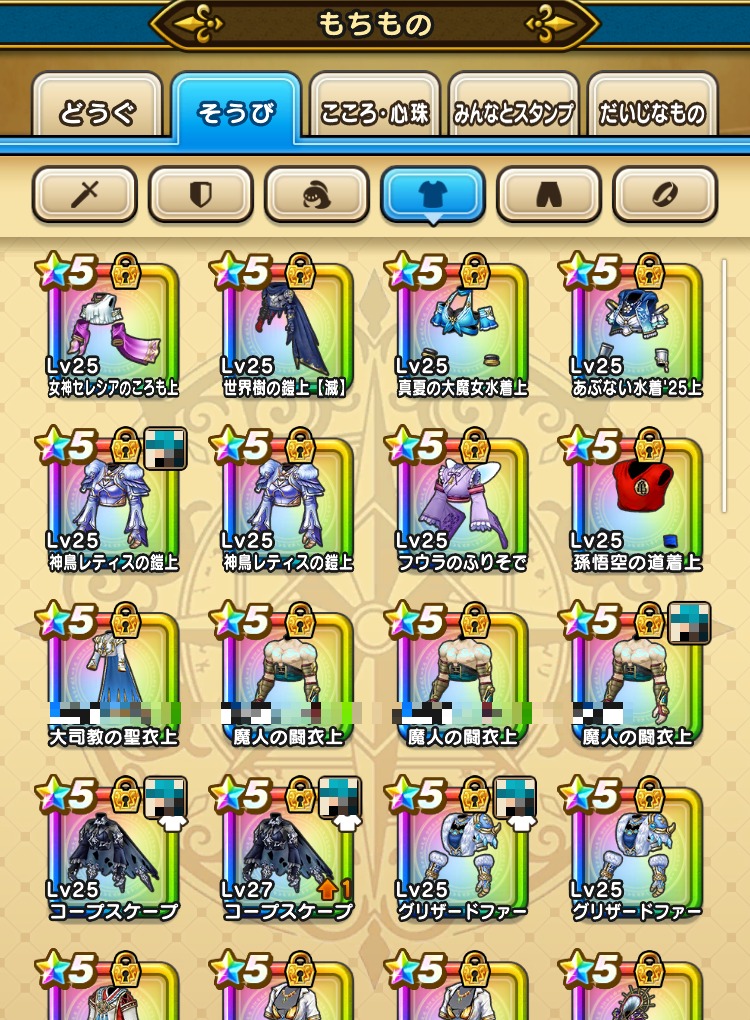The image size is (750, 1020).
Task: Open the こころ・心珠 tab
Action: 374,112
